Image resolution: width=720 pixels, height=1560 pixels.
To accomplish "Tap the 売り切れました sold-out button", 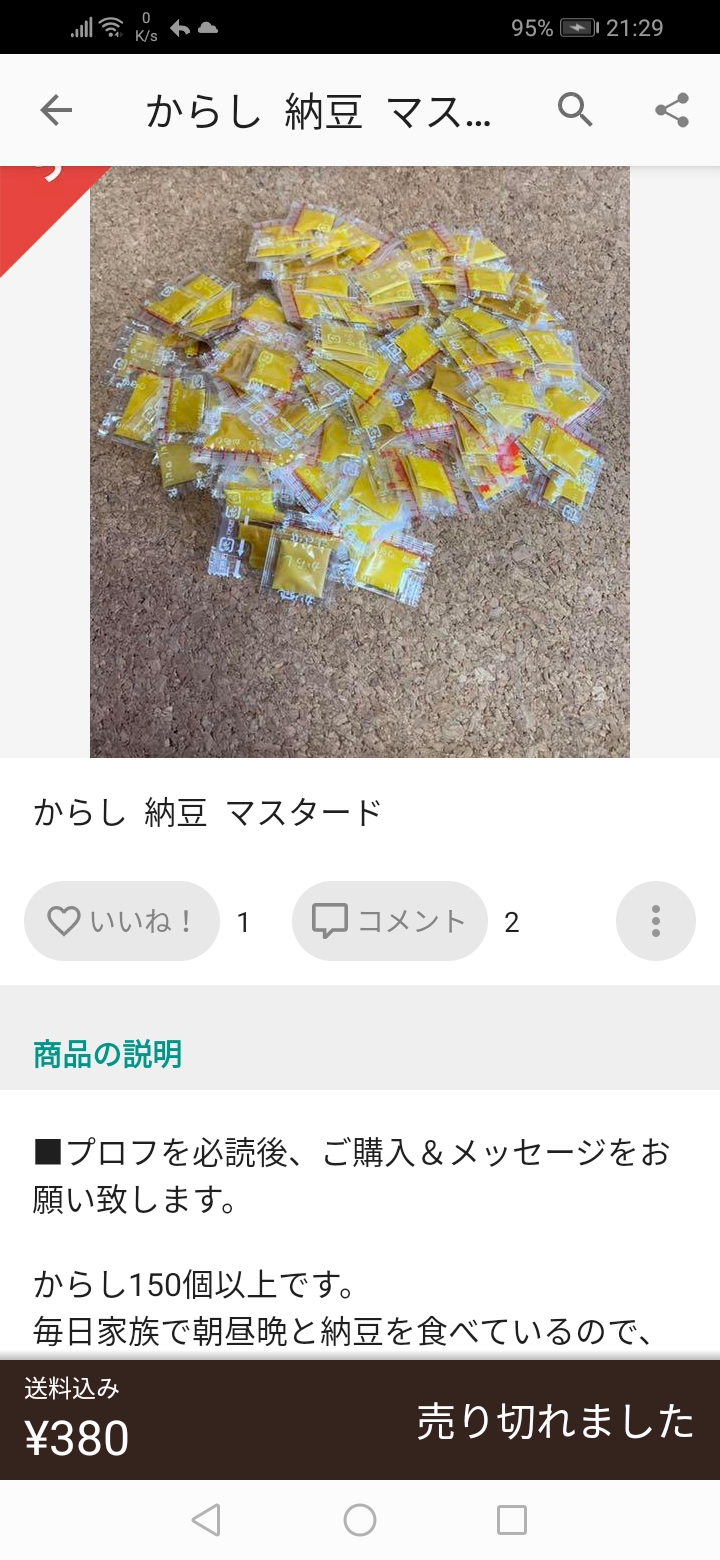I will click(555, 1421).
